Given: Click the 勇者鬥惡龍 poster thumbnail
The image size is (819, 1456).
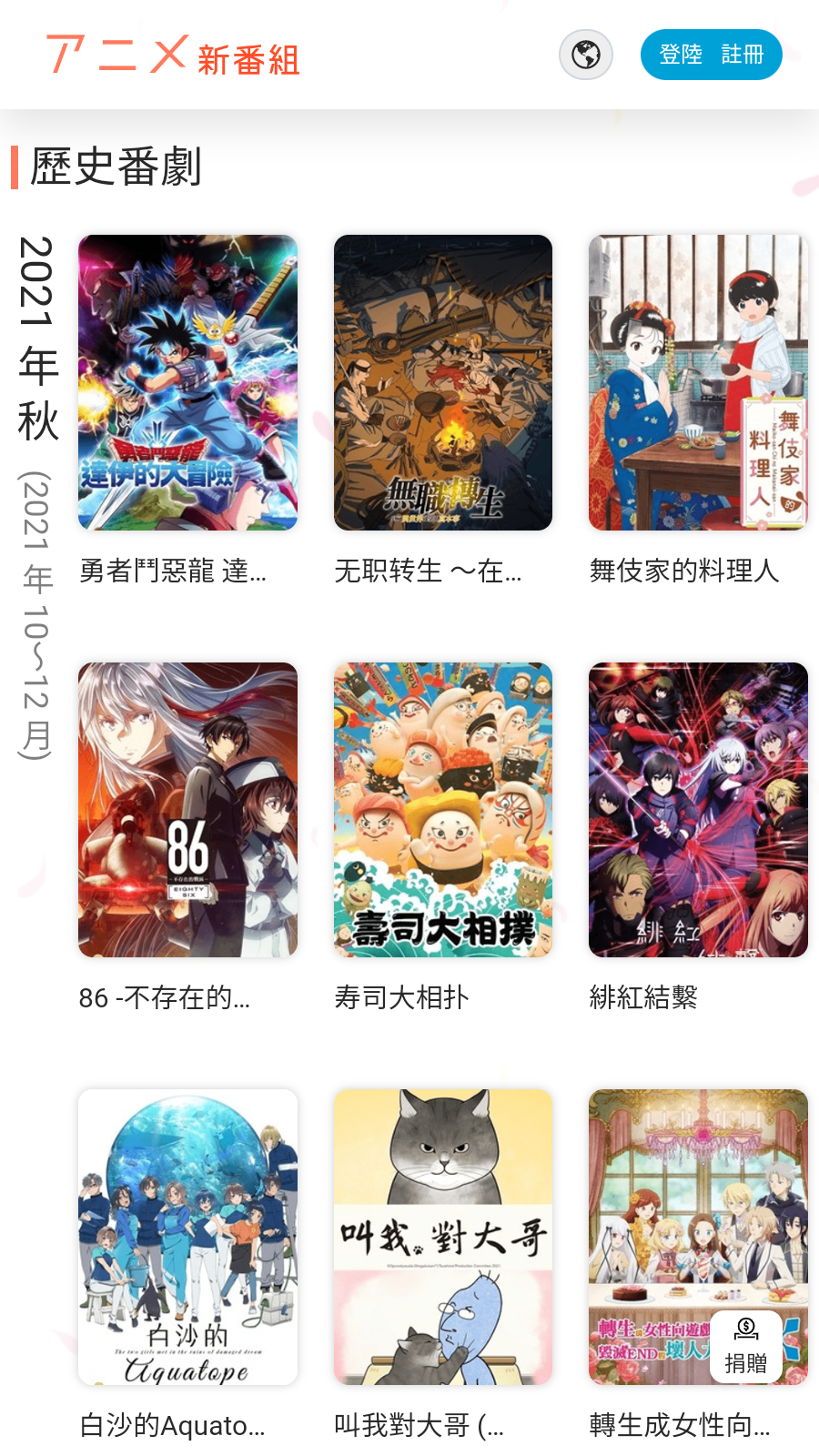Looking at the screenshot, I should pos(187,382).
